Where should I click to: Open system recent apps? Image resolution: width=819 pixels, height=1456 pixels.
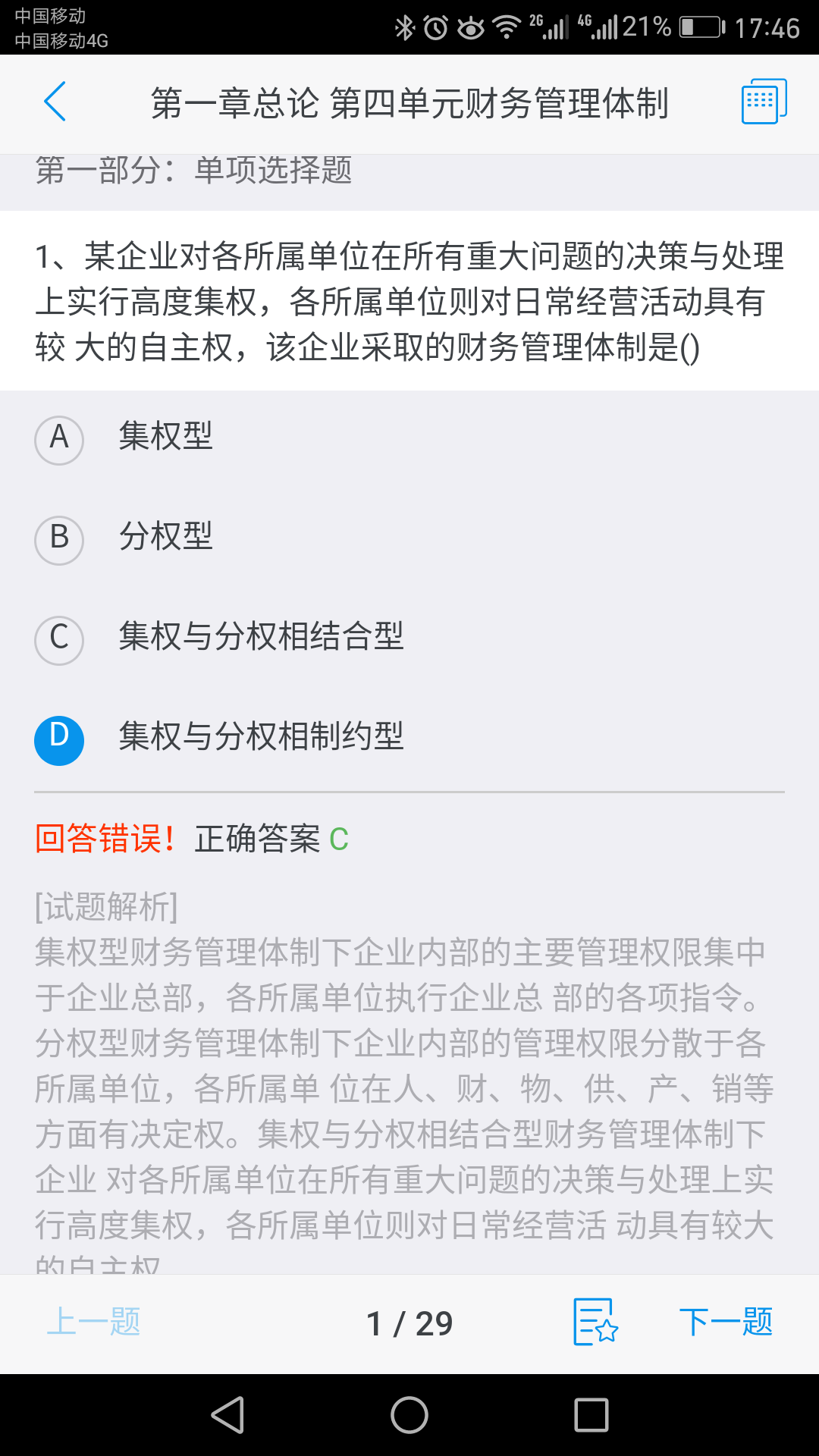[x=591, y=1415]
